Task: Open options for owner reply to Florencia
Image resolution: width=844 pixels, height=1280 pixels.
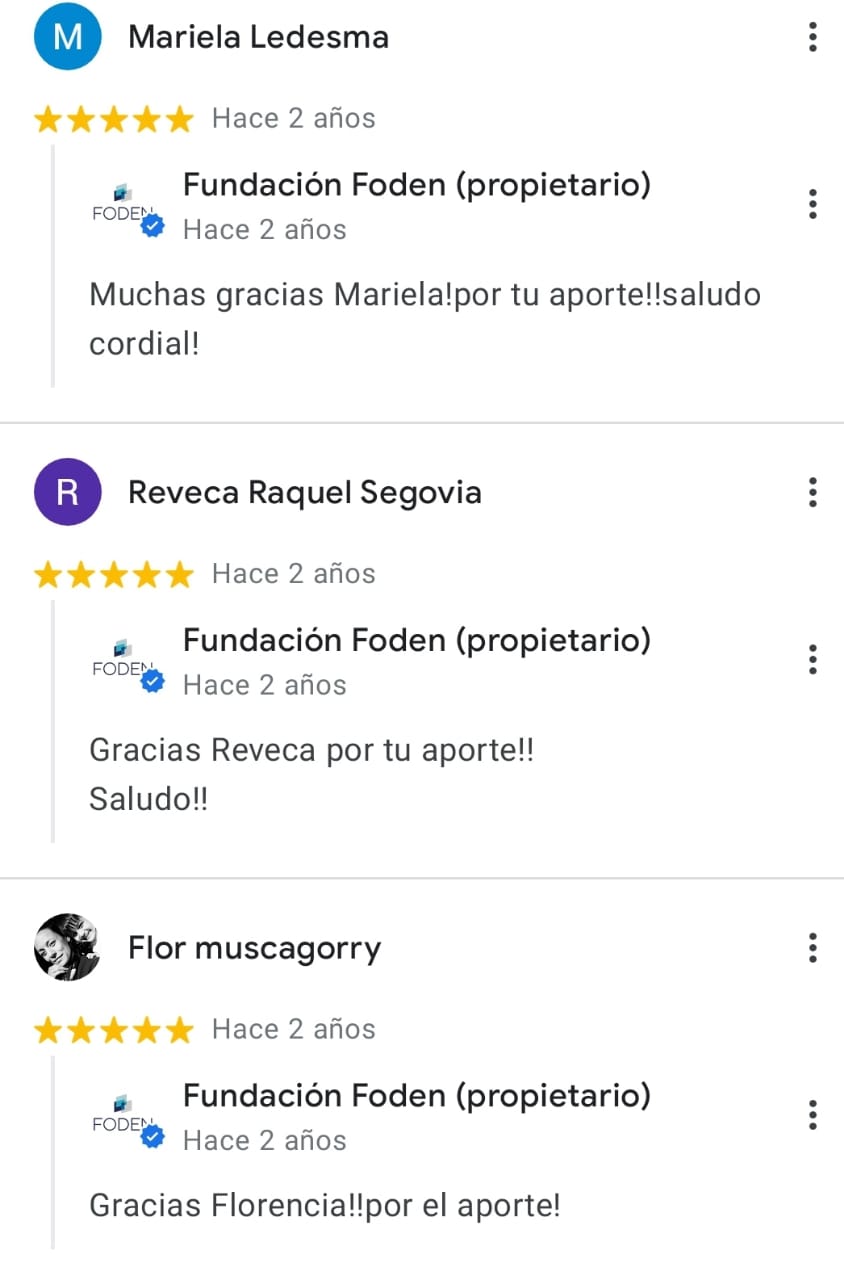Action: coord(812,1114)
